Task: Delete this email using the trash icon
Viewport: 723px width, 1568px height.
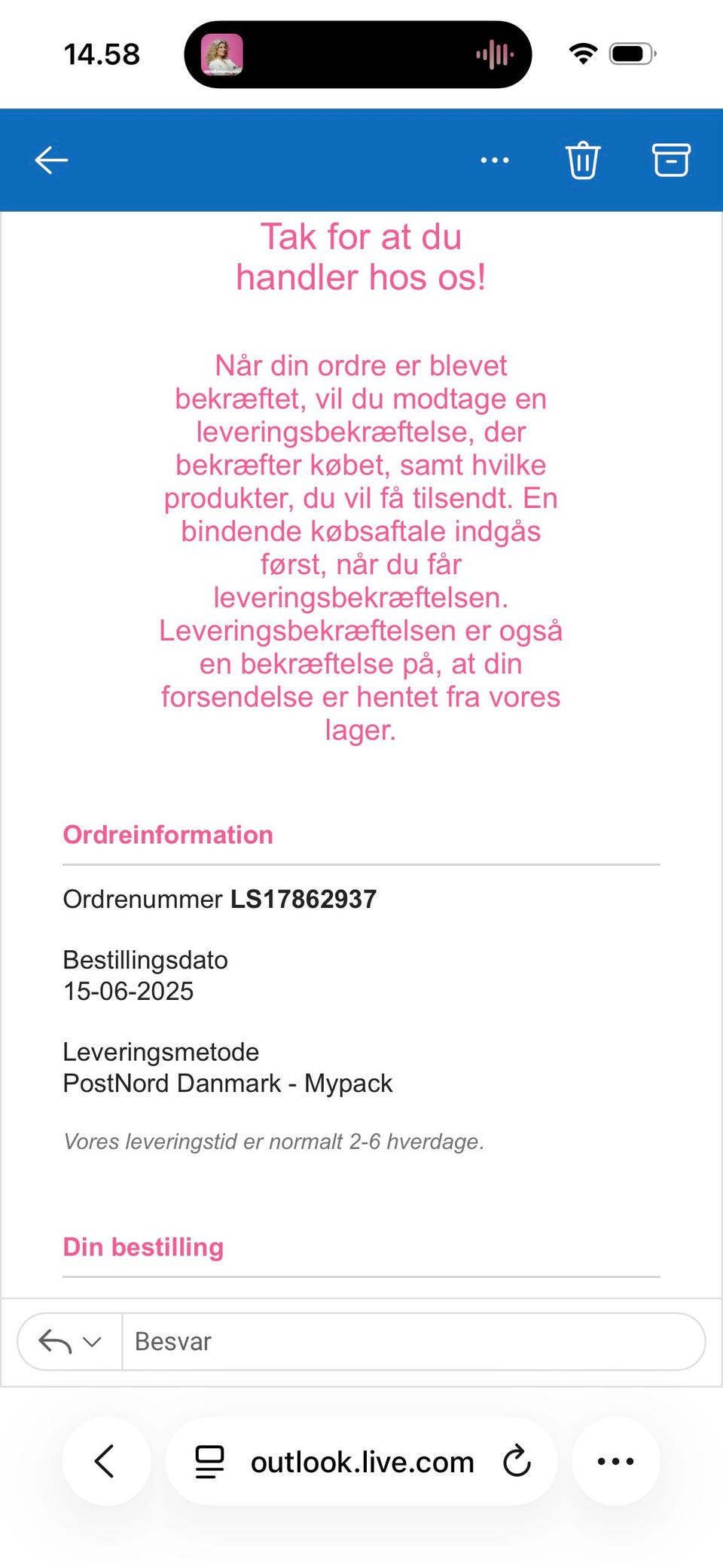Action: (582, 159)
